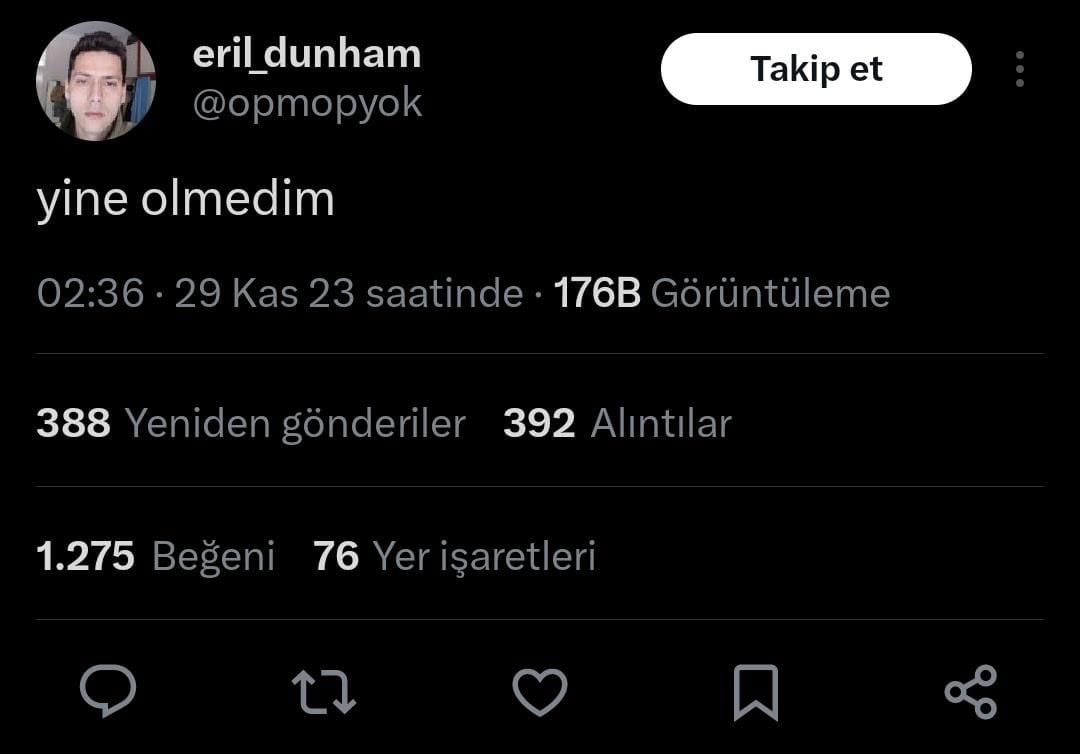Share the tweet via share icon

click(971, 692)
